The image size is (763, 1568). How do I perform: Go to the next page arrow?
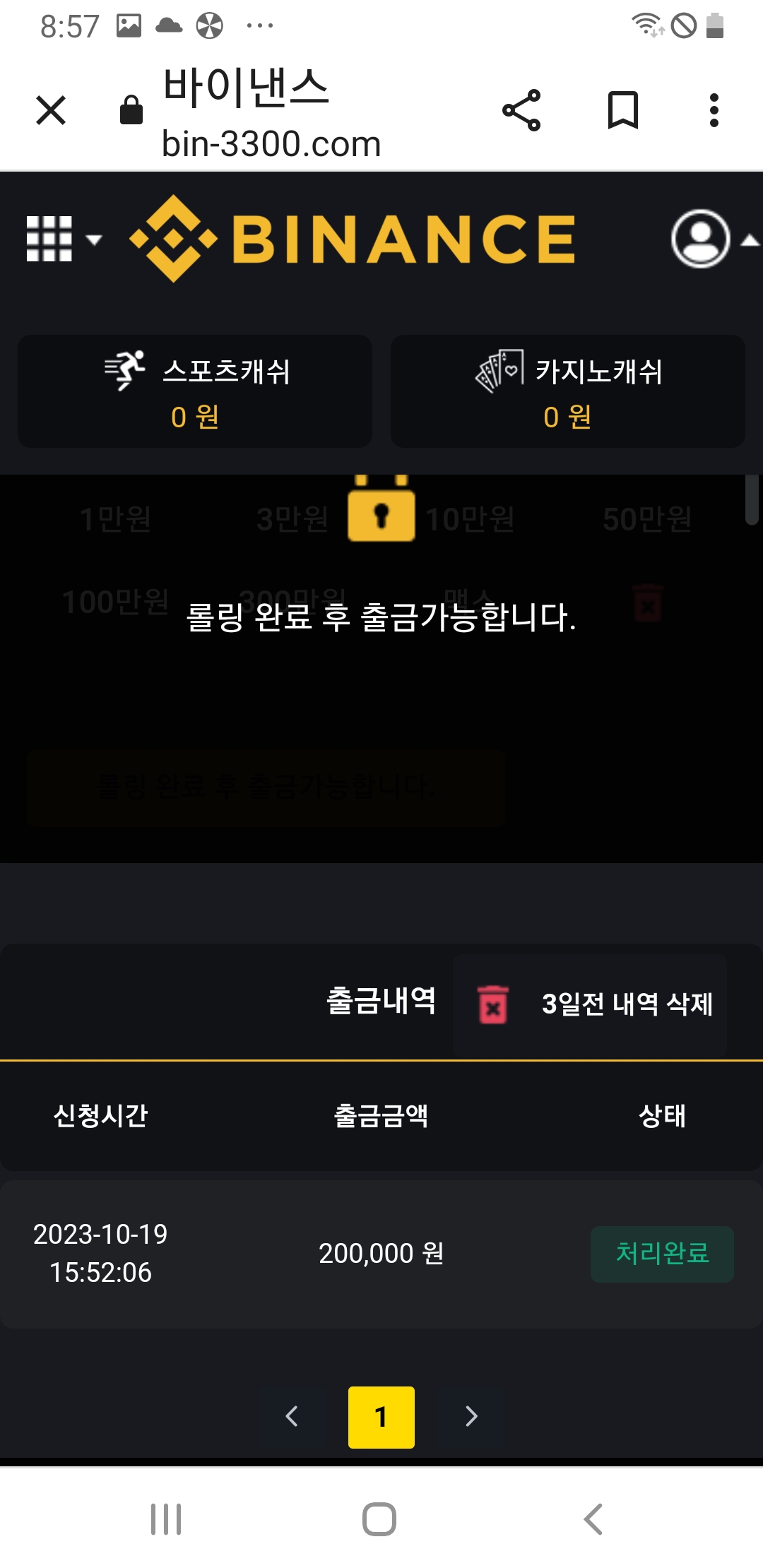click(471, 1416)
